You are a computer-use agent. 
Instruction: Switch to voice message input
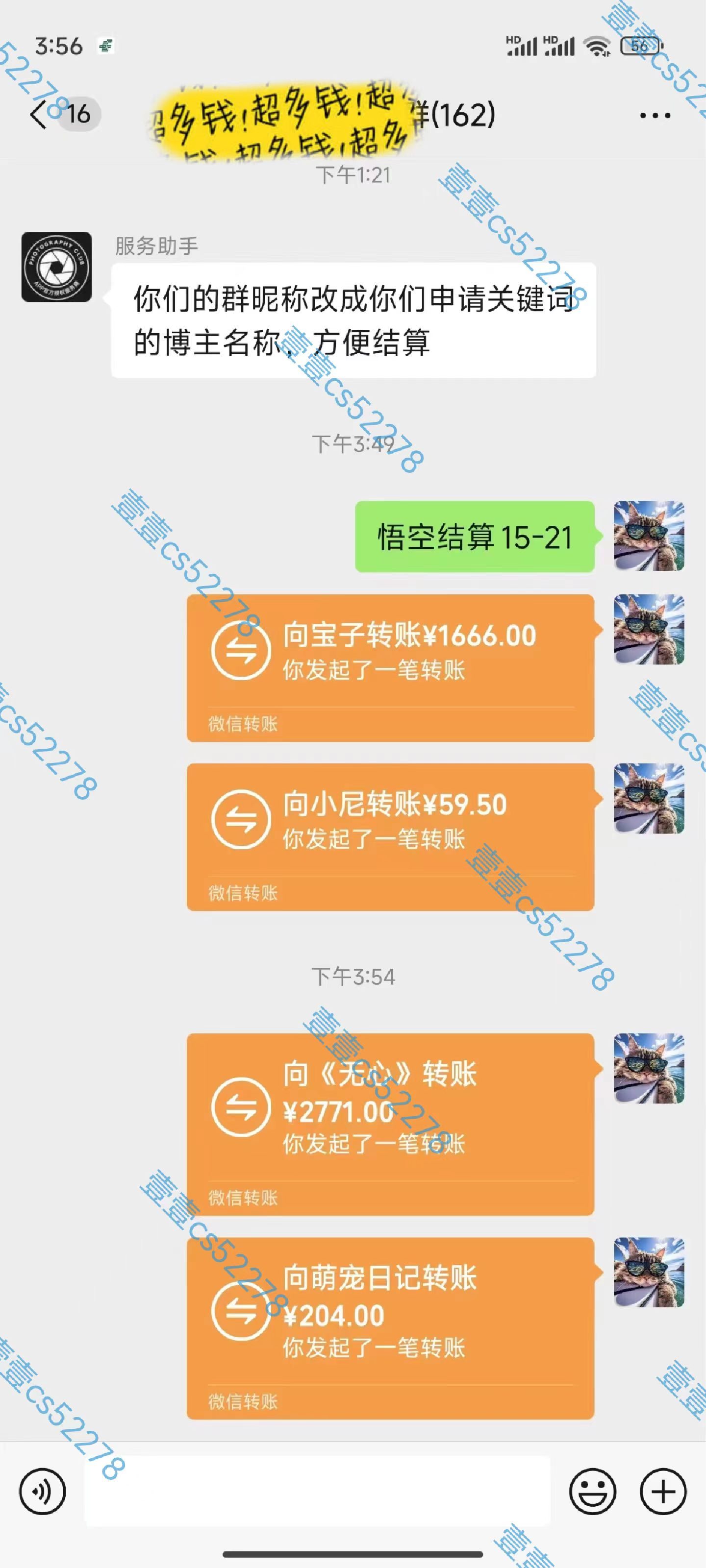[42, 1491]
